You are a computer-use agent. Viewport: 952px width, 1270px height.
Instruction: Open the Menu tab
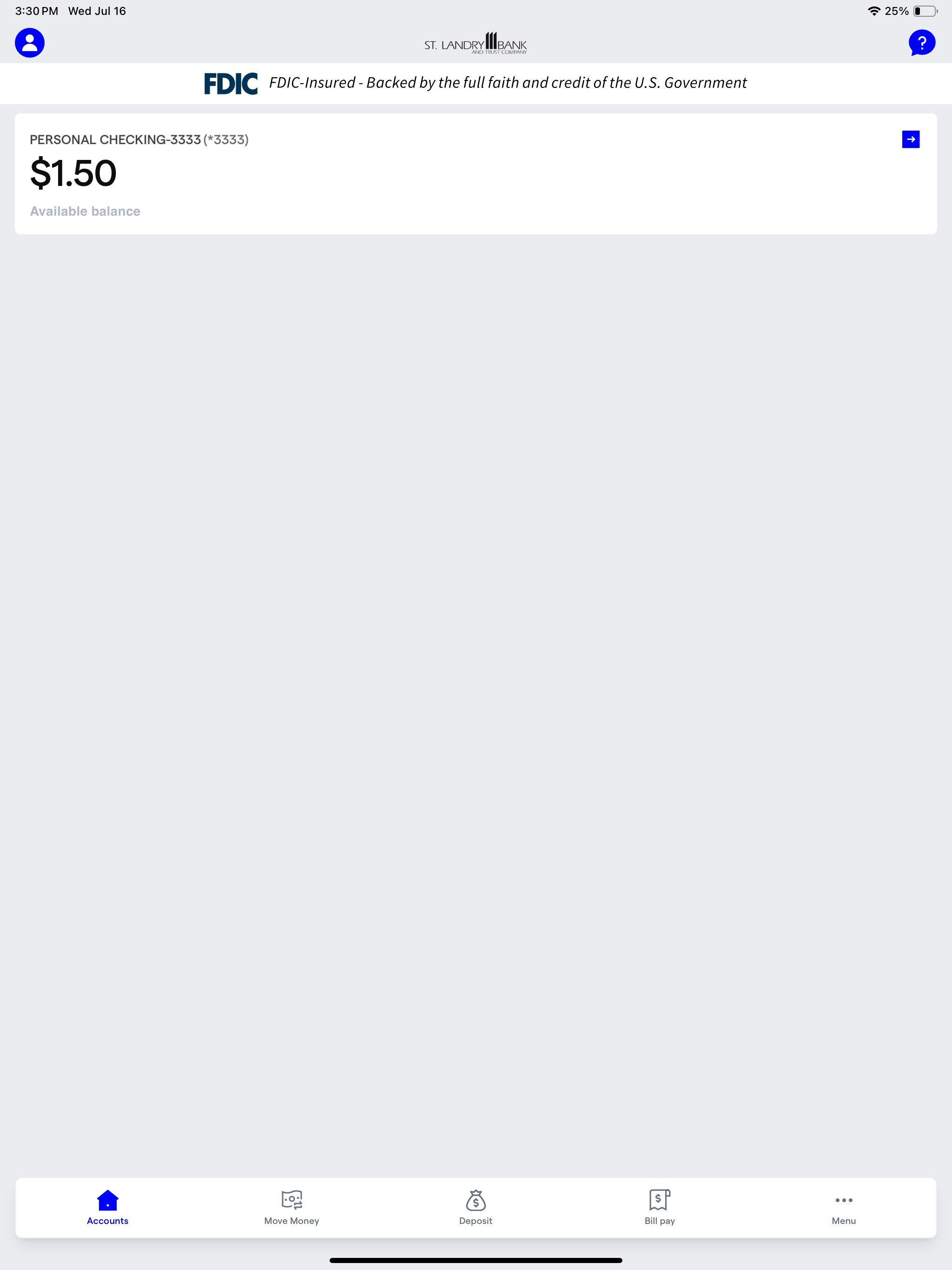point(844,1207)
